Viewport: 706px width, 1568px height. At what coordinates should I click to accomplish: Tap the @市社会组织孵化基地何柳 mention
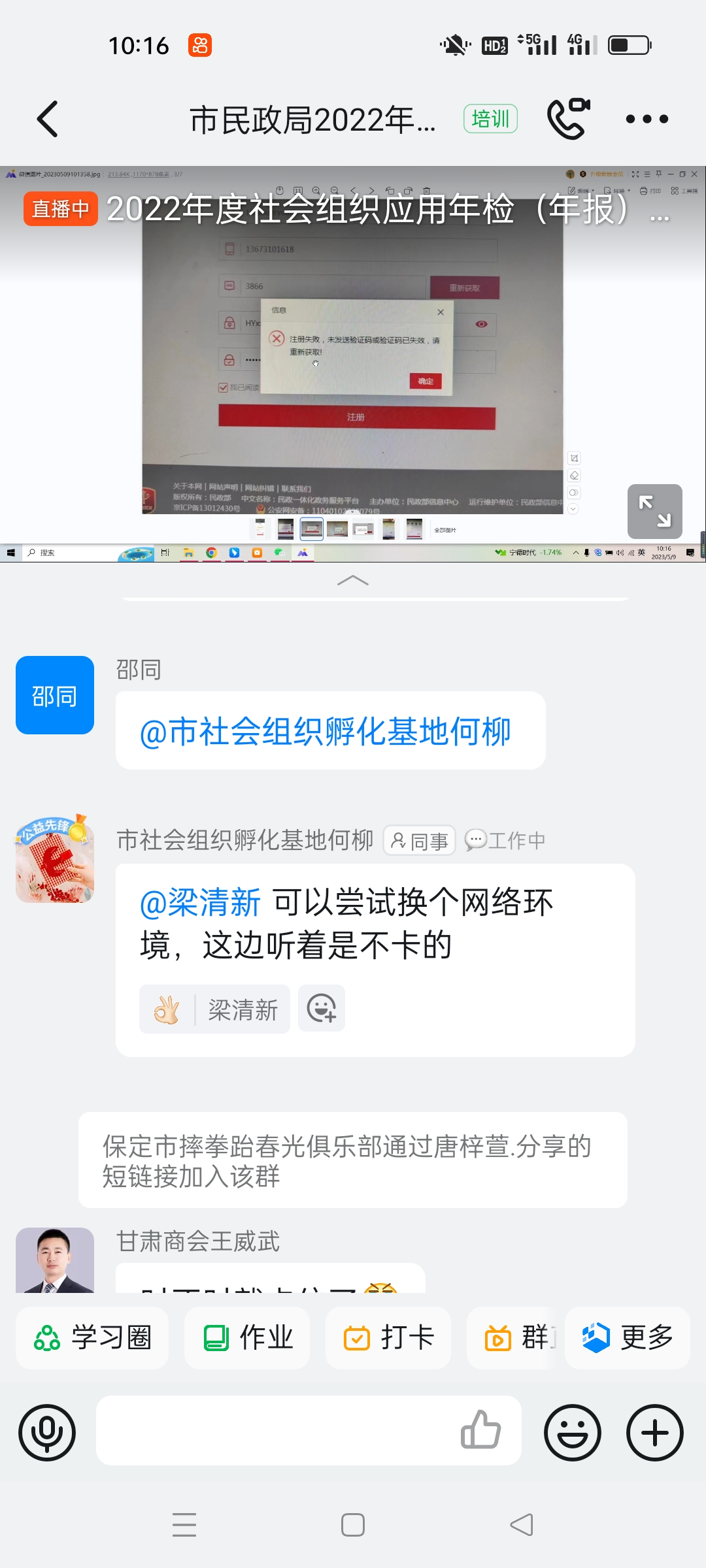coord(325,731)
